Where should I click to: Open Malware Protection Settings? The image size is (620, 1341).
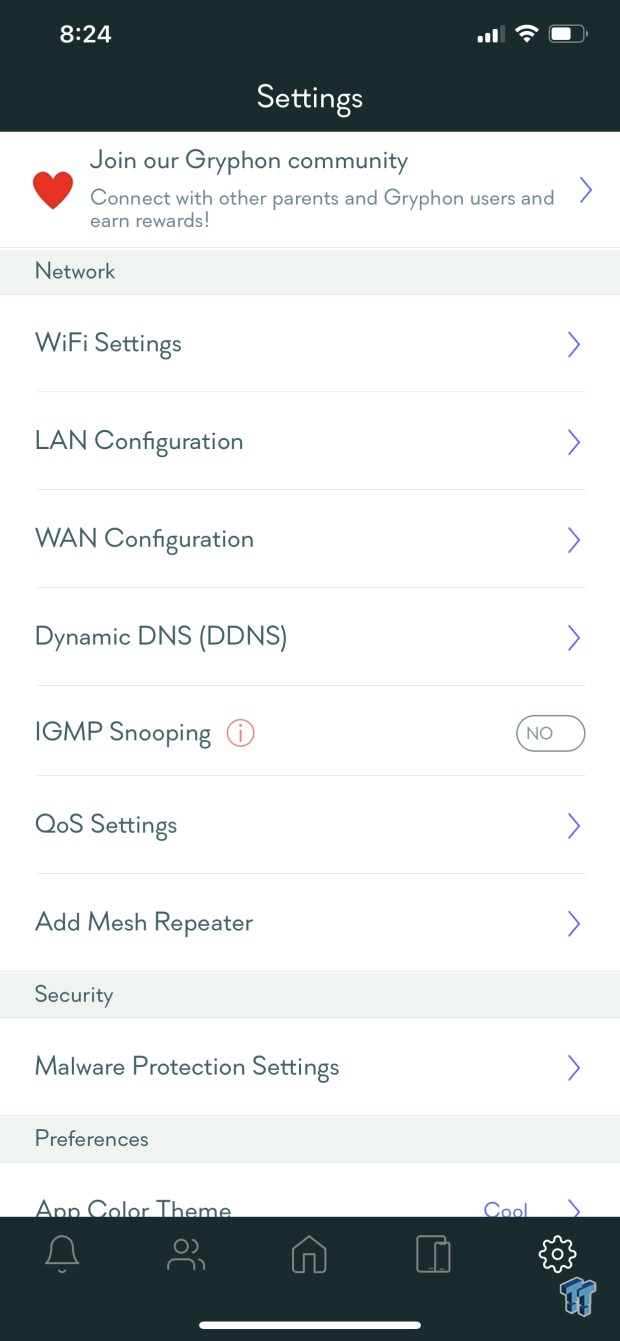coord(310,1068)
